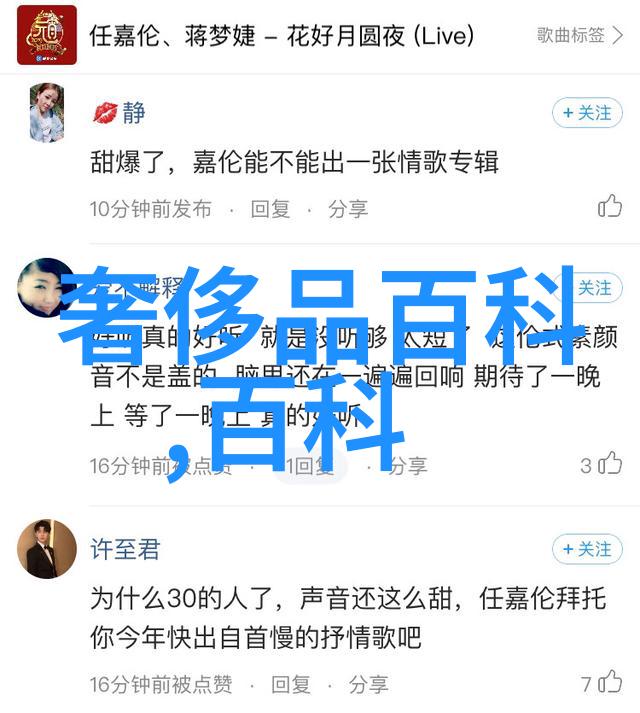Like 静's comment about 情歌专辑
Viewport: 640px width, 713px height.
[x=609, y=207]
